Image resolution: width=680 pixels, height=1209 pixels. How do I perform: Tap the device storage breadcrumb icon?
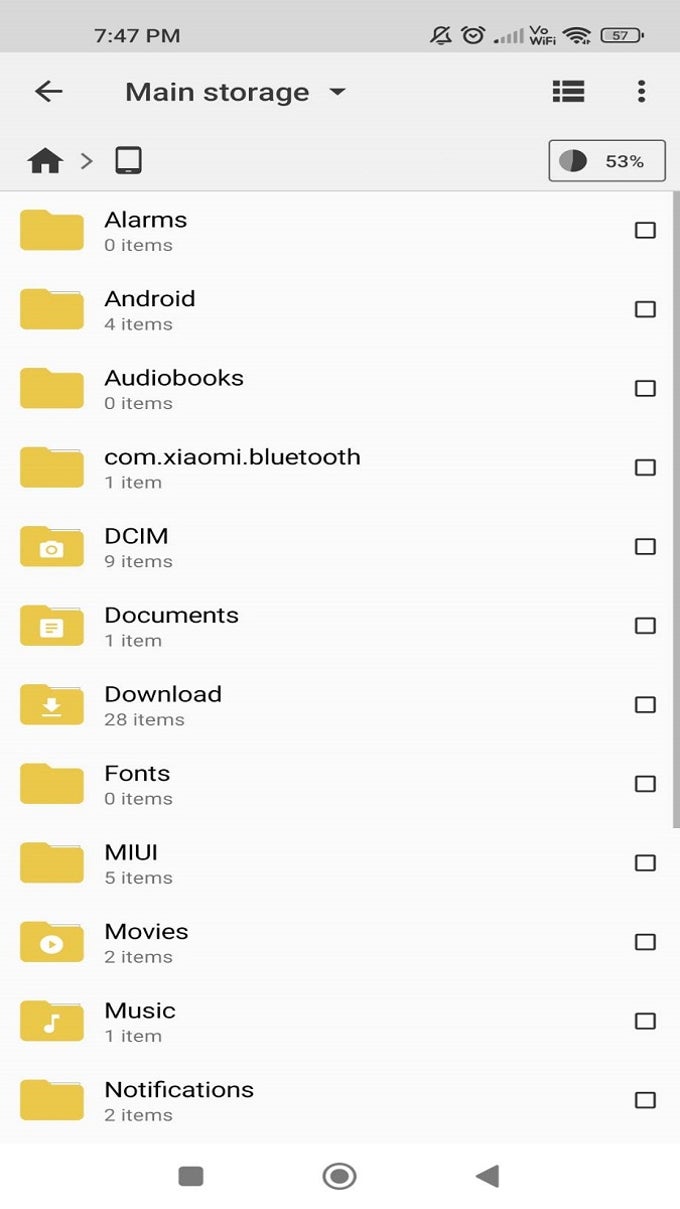pyautogui.click(x=128, y=161)
